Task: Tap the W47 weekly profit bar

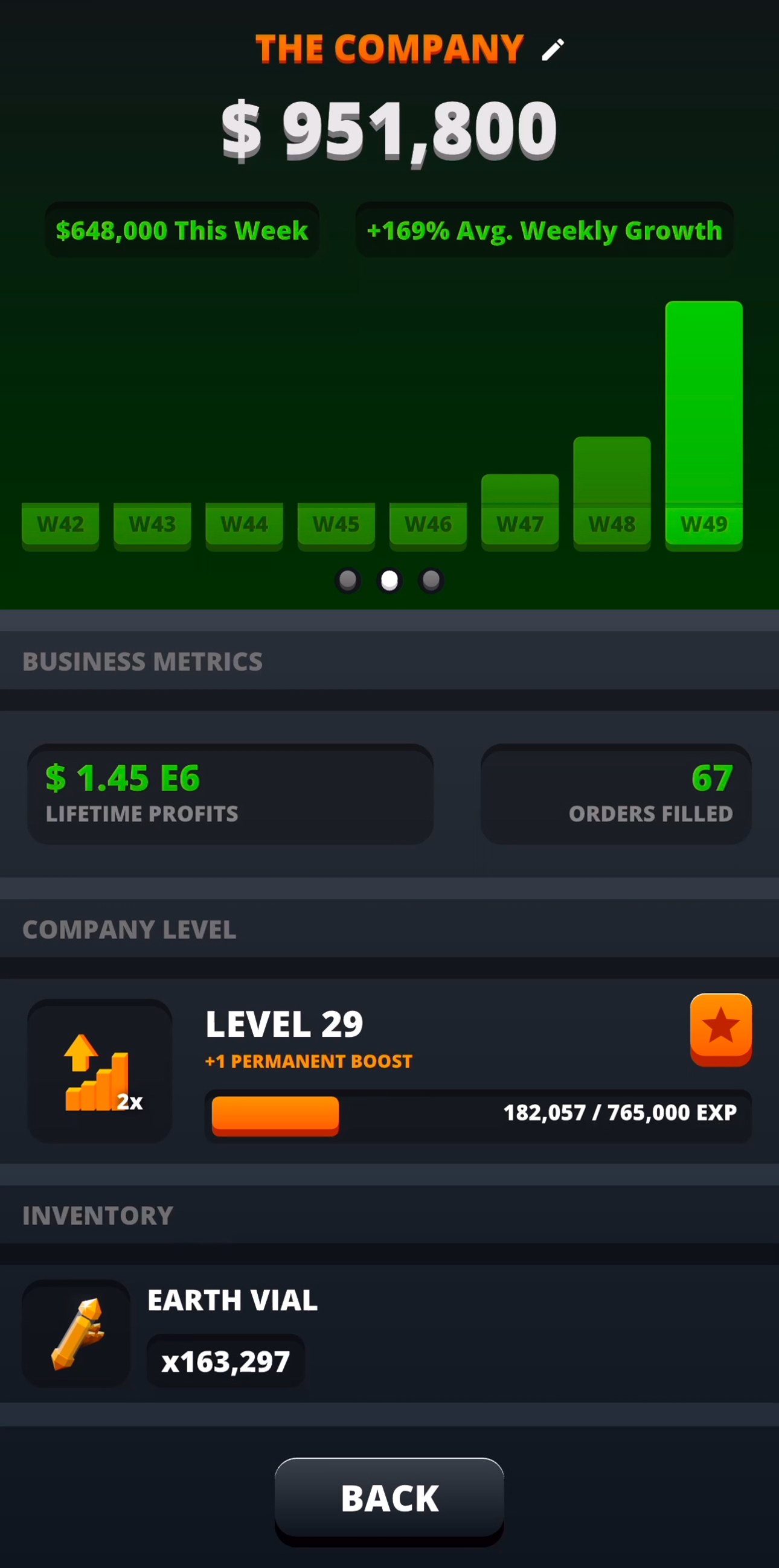Action: [519, 511]
